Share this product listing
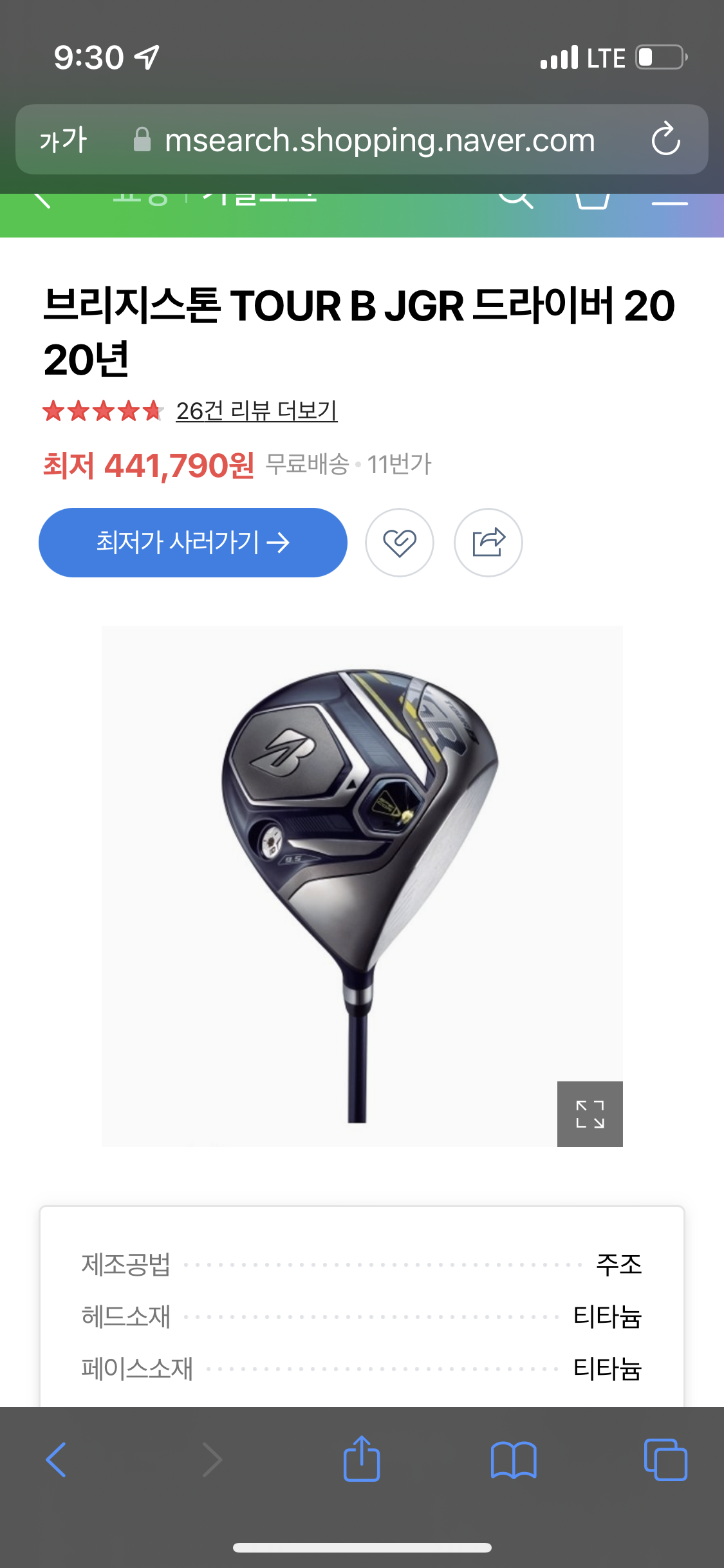724x1568 pixels. coord(488,543)
